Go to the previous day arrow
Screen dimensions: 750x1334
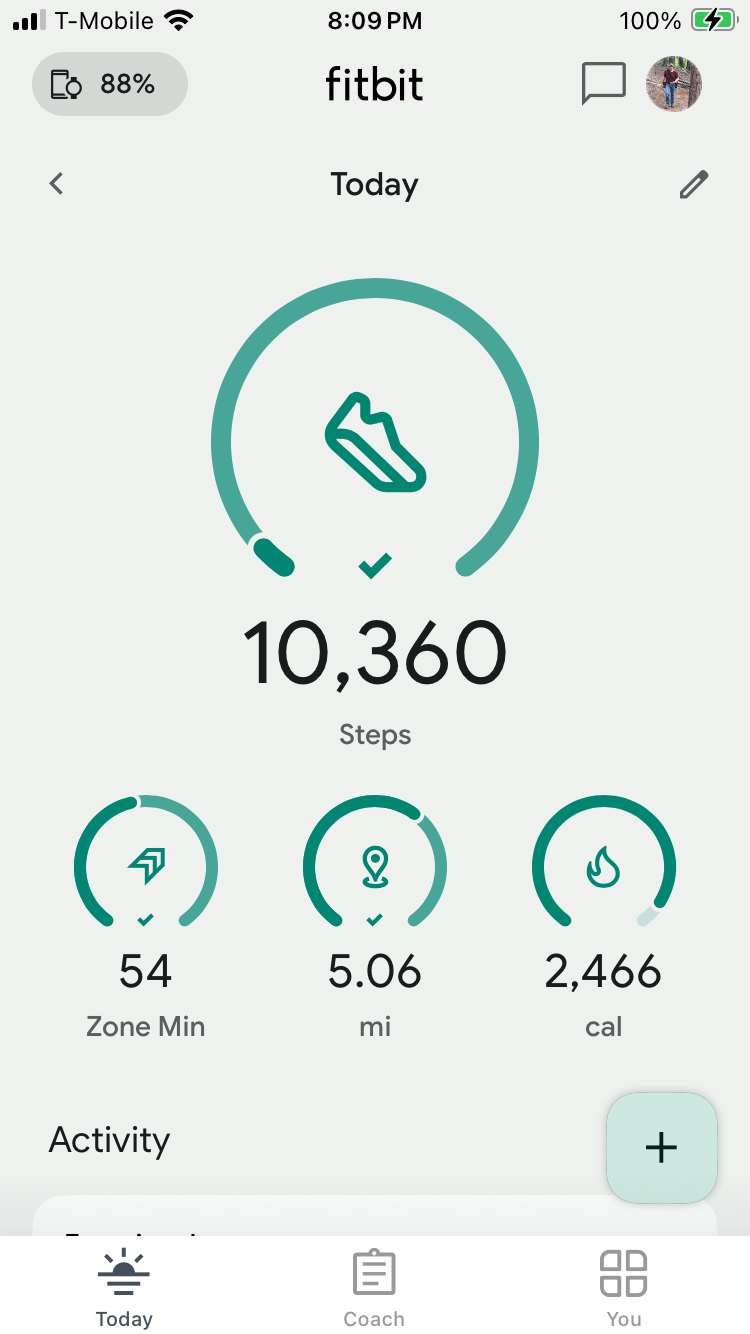tap(57, 183)
